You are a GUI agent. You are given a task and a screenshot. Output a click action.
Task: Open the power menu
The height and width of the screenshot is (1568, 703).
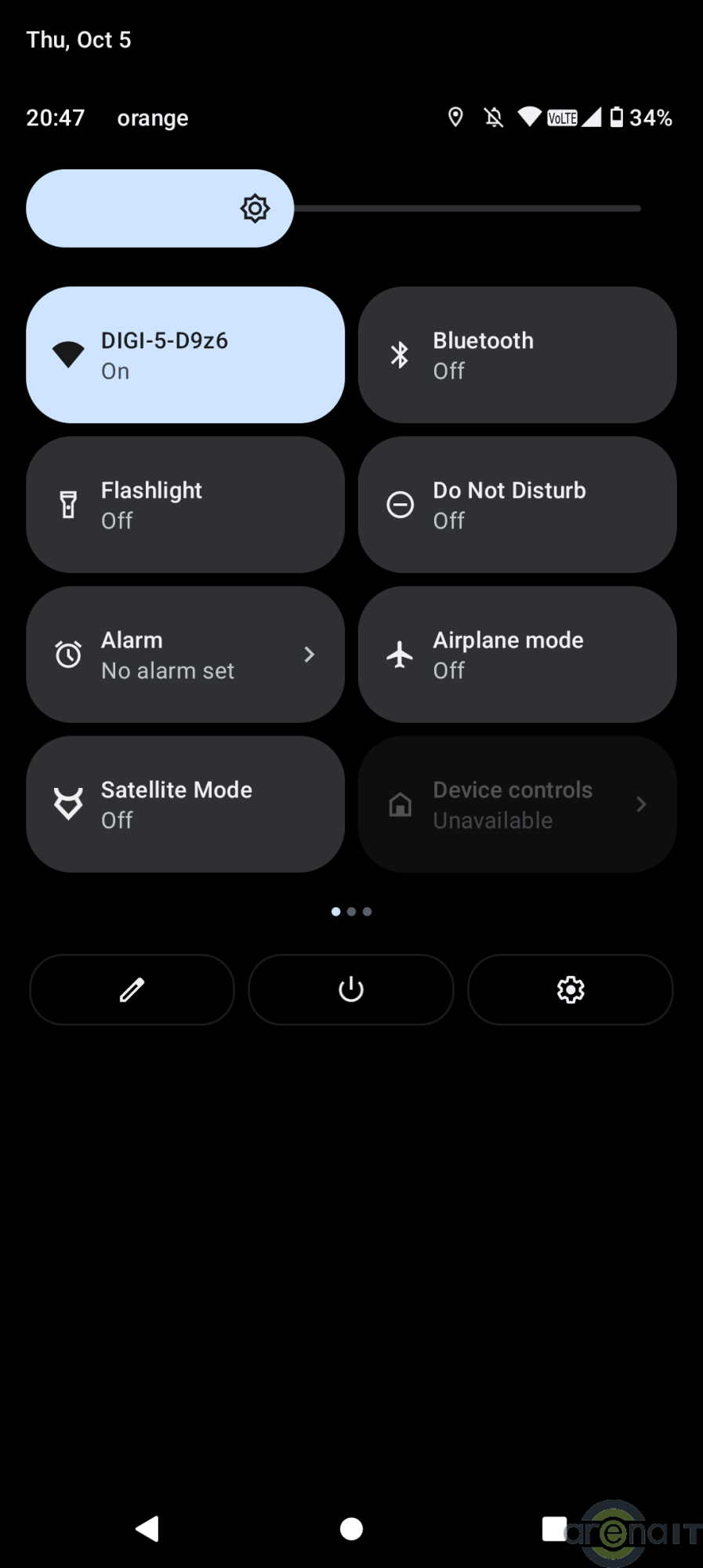tap(351, 989)
